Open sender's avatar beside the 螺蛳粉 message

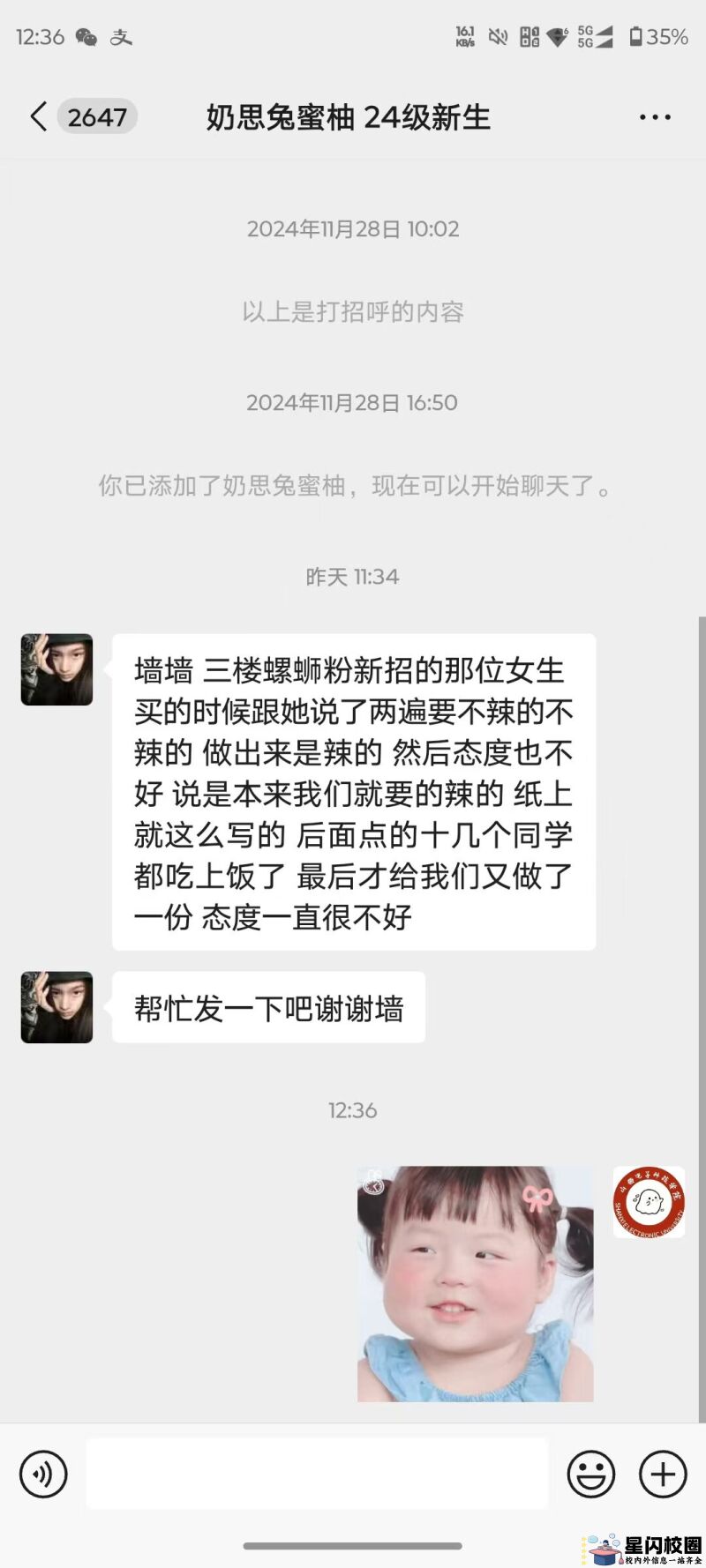[x=57, y=669]
